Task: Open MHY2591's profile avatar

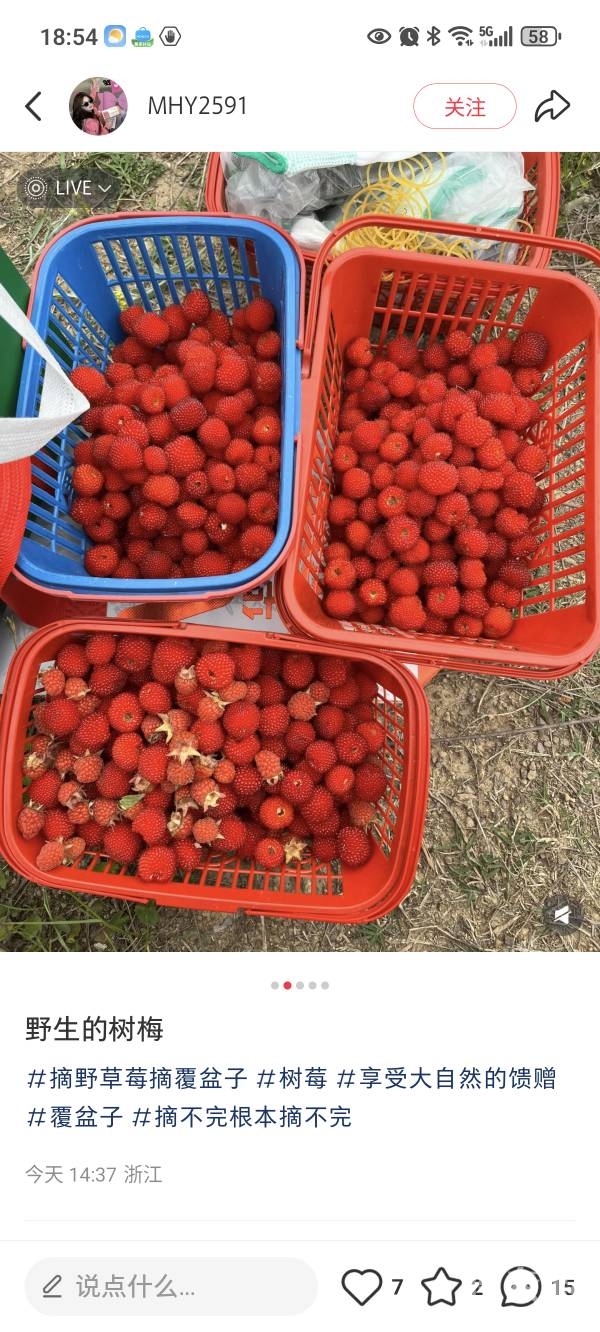Action: pos(98,106)
